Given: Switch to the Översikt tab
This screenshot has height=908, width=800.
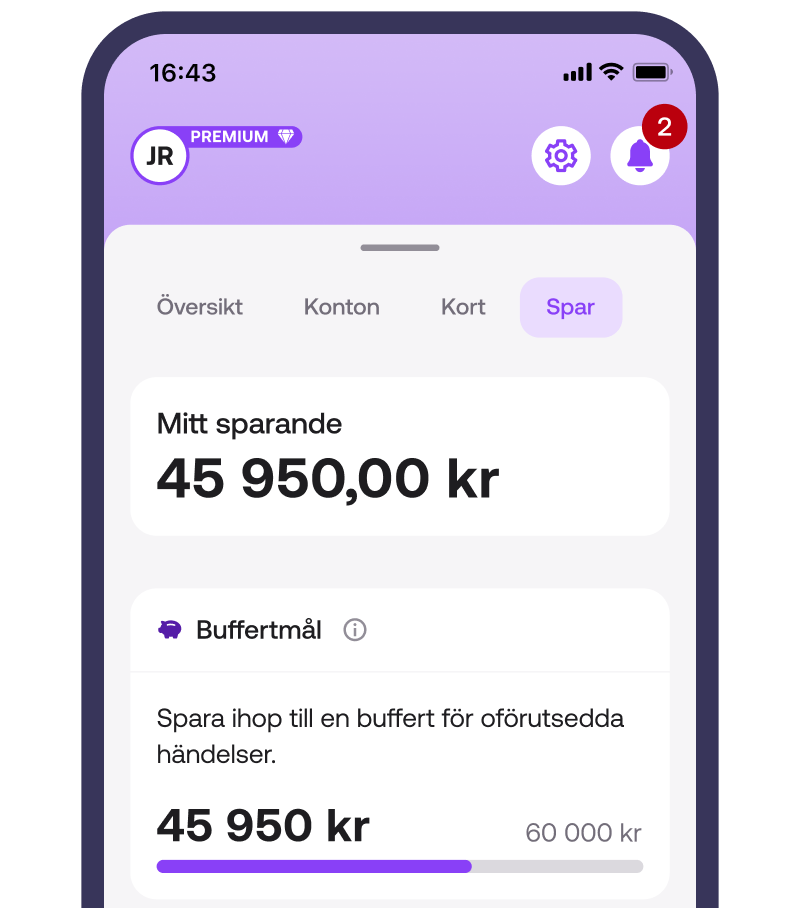Looking at the screenshot, I should (200, 307).
